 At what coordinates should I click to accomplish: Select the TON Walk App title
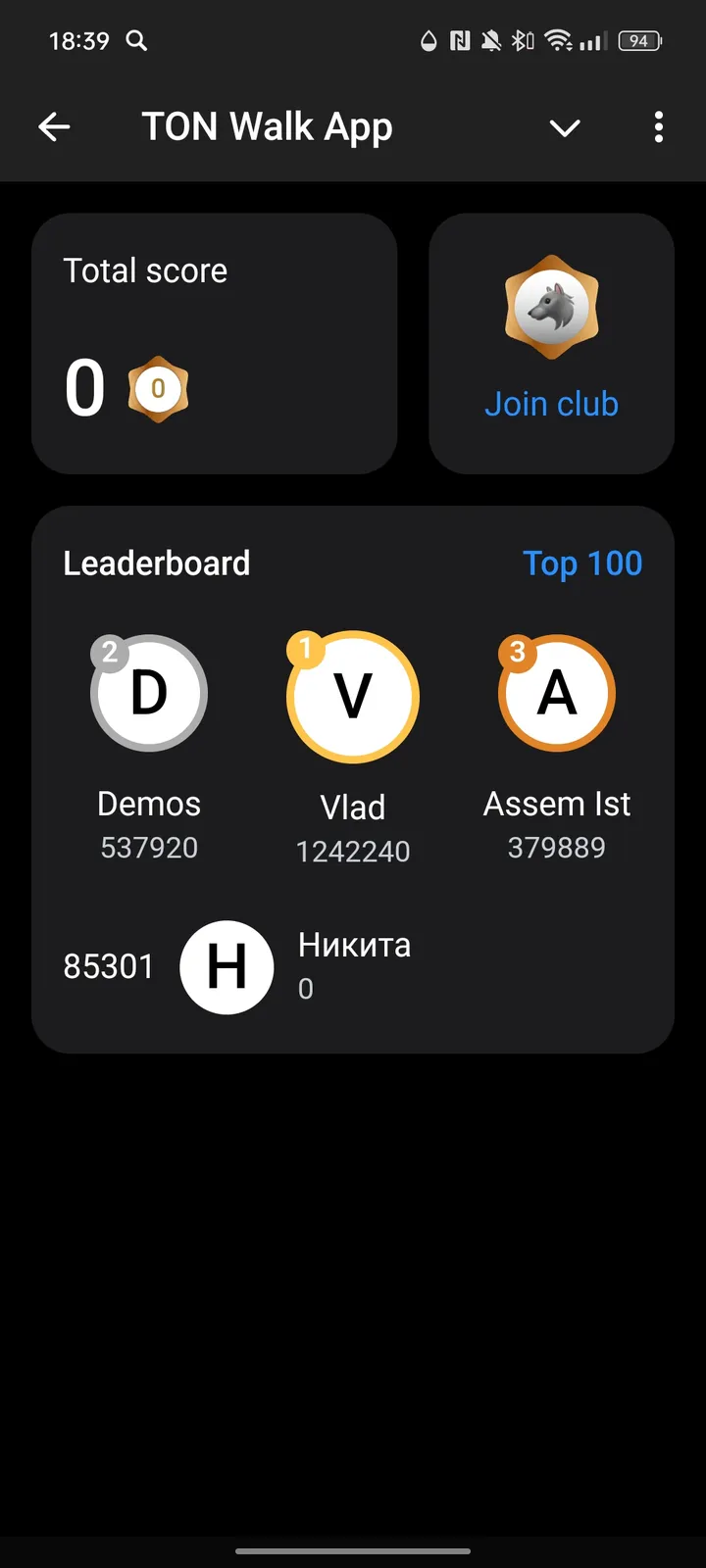(267, 126)
